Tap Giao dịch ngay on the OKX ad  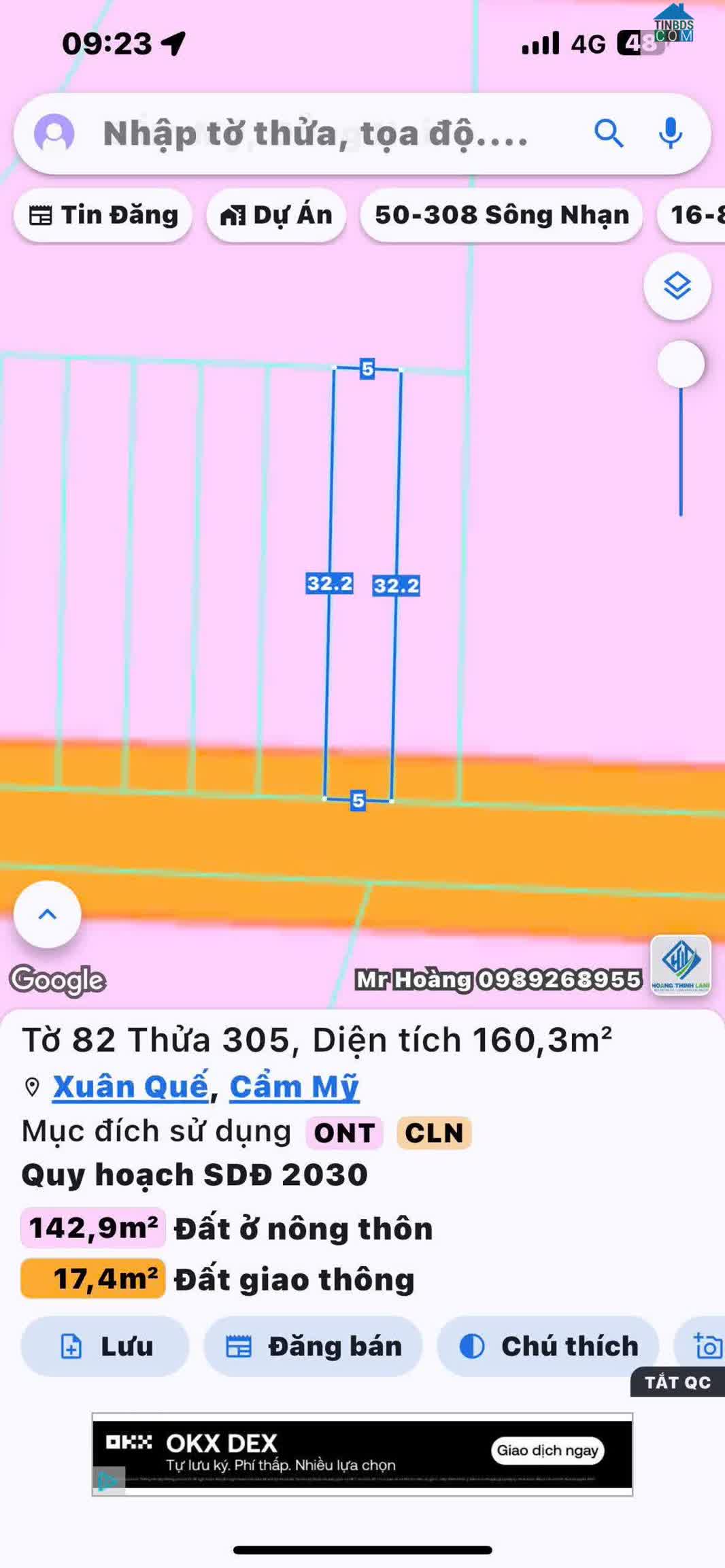point(547,1450)
